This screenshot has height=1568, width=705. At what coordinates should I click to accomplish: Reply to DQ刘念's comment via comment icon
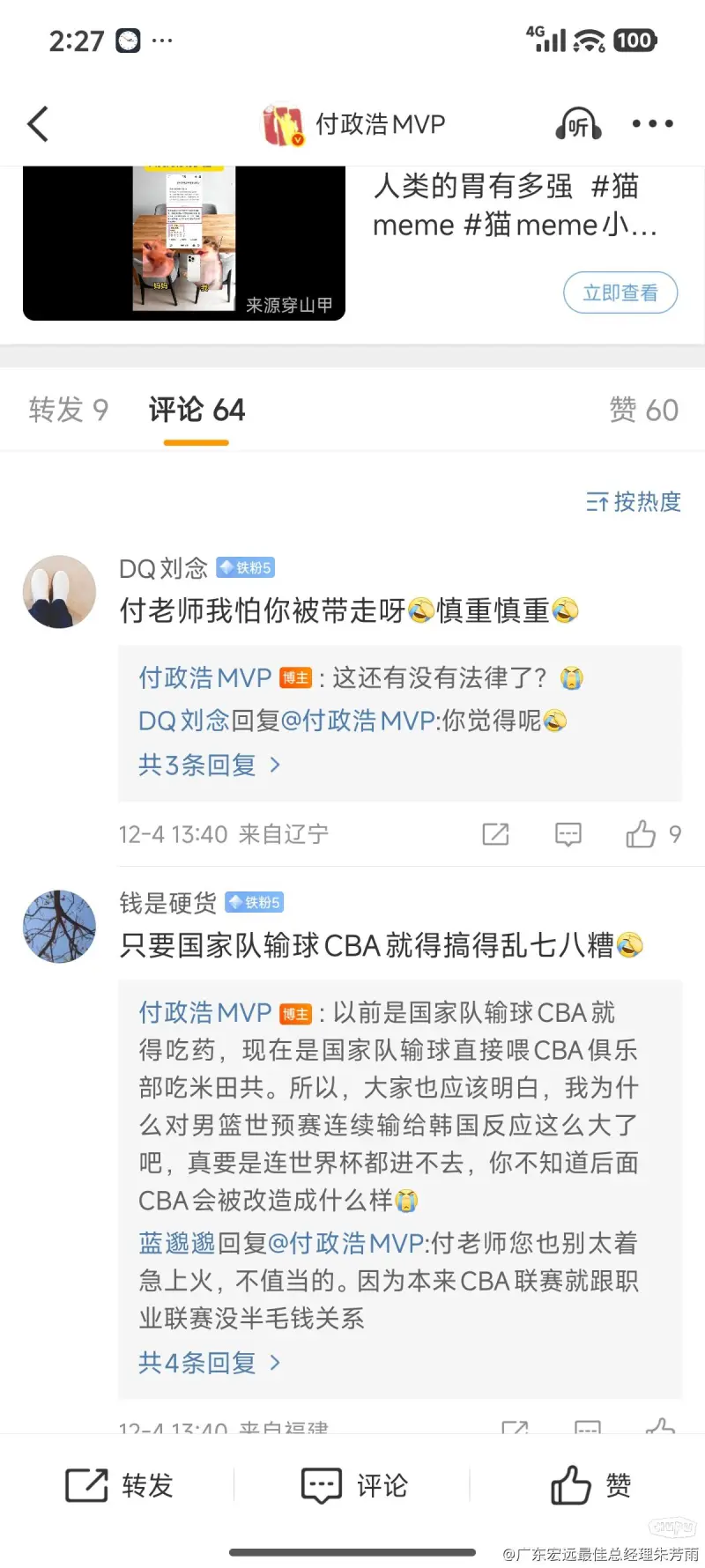(x=568, y=834)
